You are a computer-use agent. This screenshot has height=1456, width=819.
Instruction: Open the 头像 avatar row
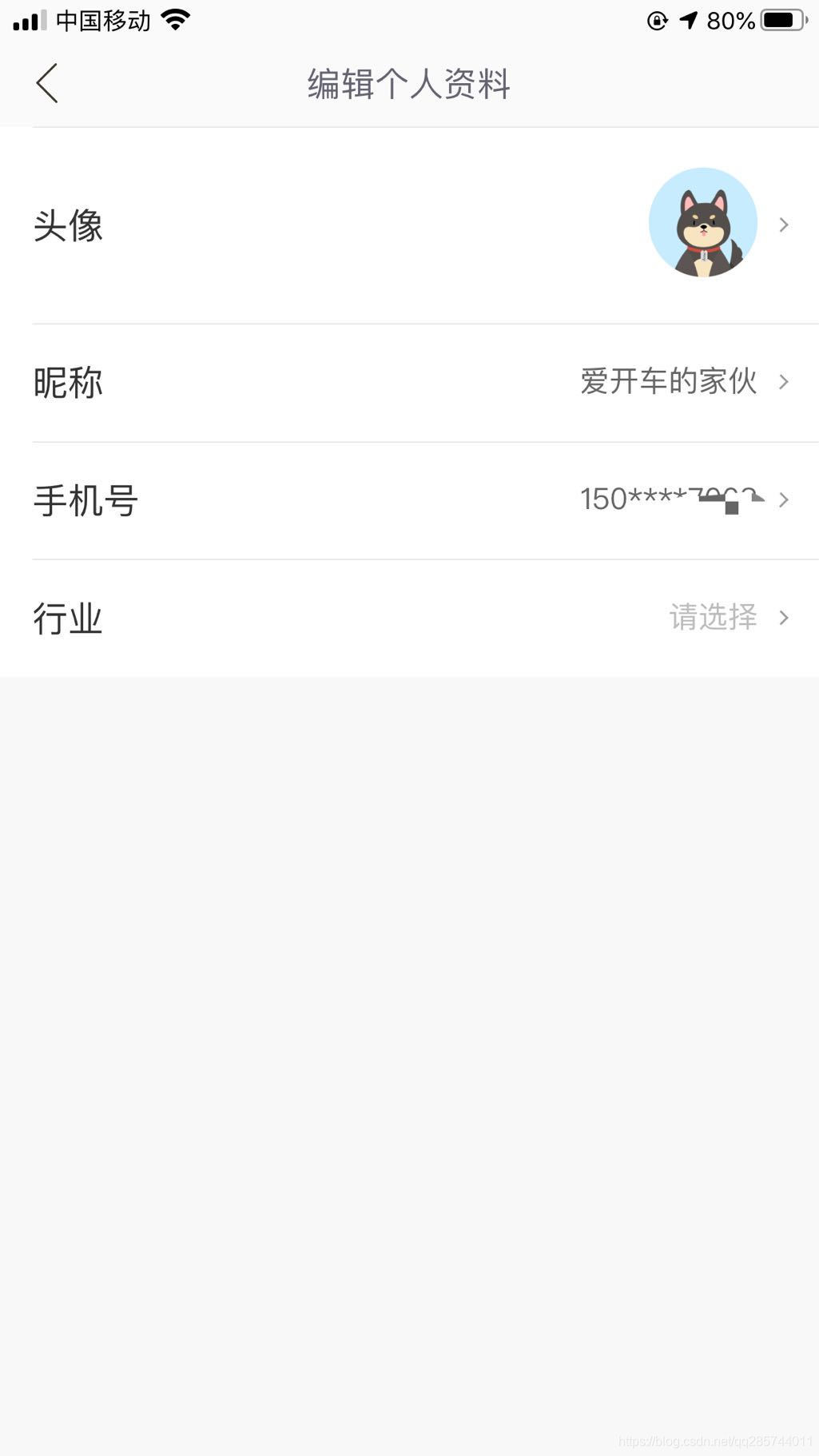(x=409, y=225)
